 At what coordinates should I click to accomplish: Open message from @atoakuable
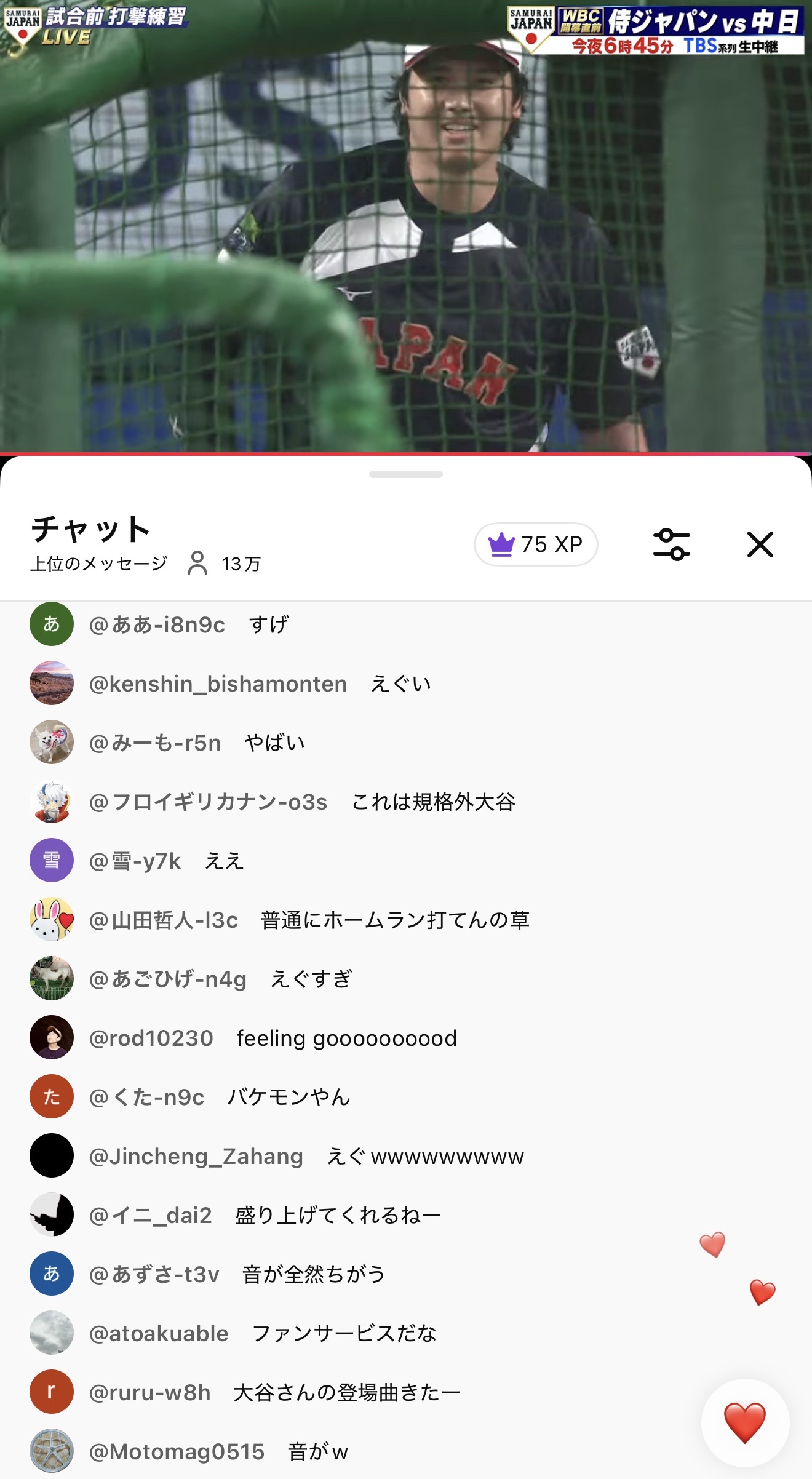263,1333
